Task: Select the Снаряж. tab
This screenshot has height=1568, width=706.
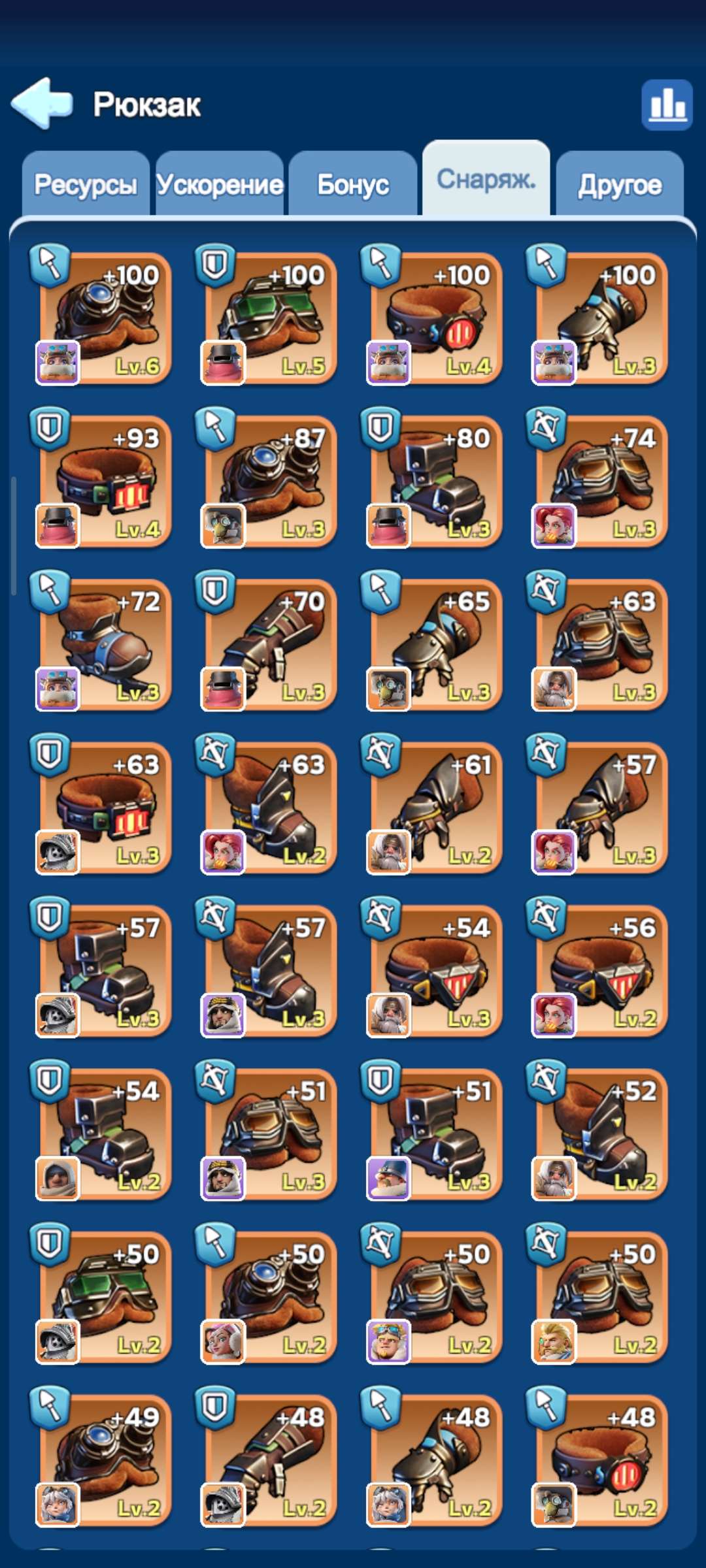Action: (486, 178)
